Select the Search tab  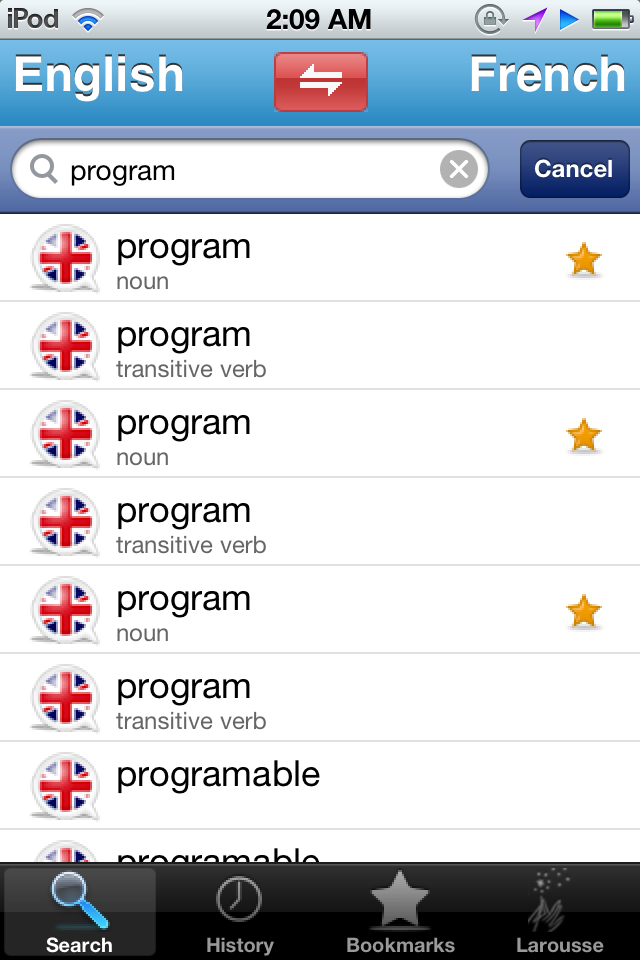(x=80, y=913)
